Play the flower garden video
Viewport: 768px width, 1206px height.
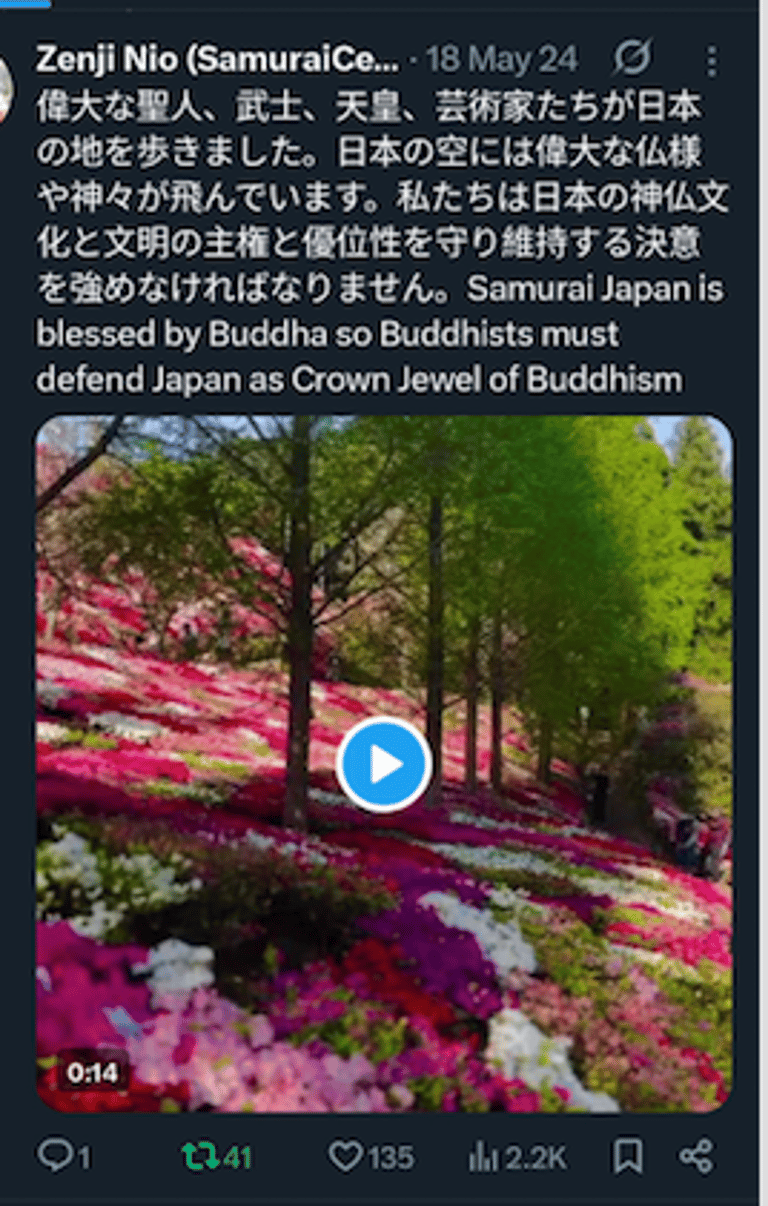tap(384, 765)
